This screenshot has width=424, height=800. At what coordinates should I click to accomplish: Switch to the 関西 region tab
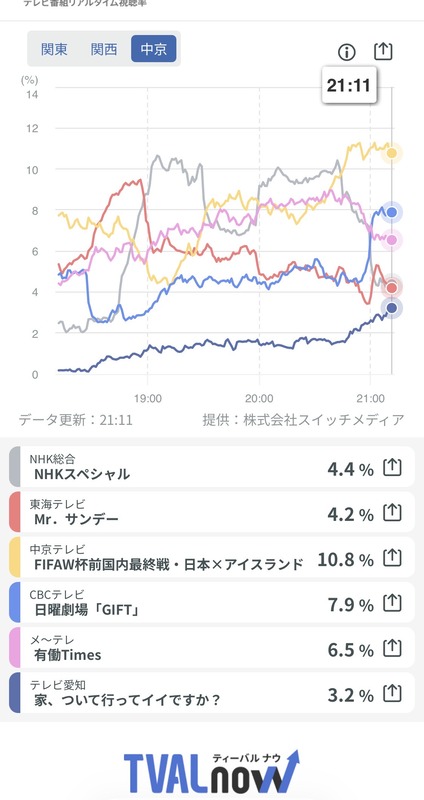pos(104,49)
